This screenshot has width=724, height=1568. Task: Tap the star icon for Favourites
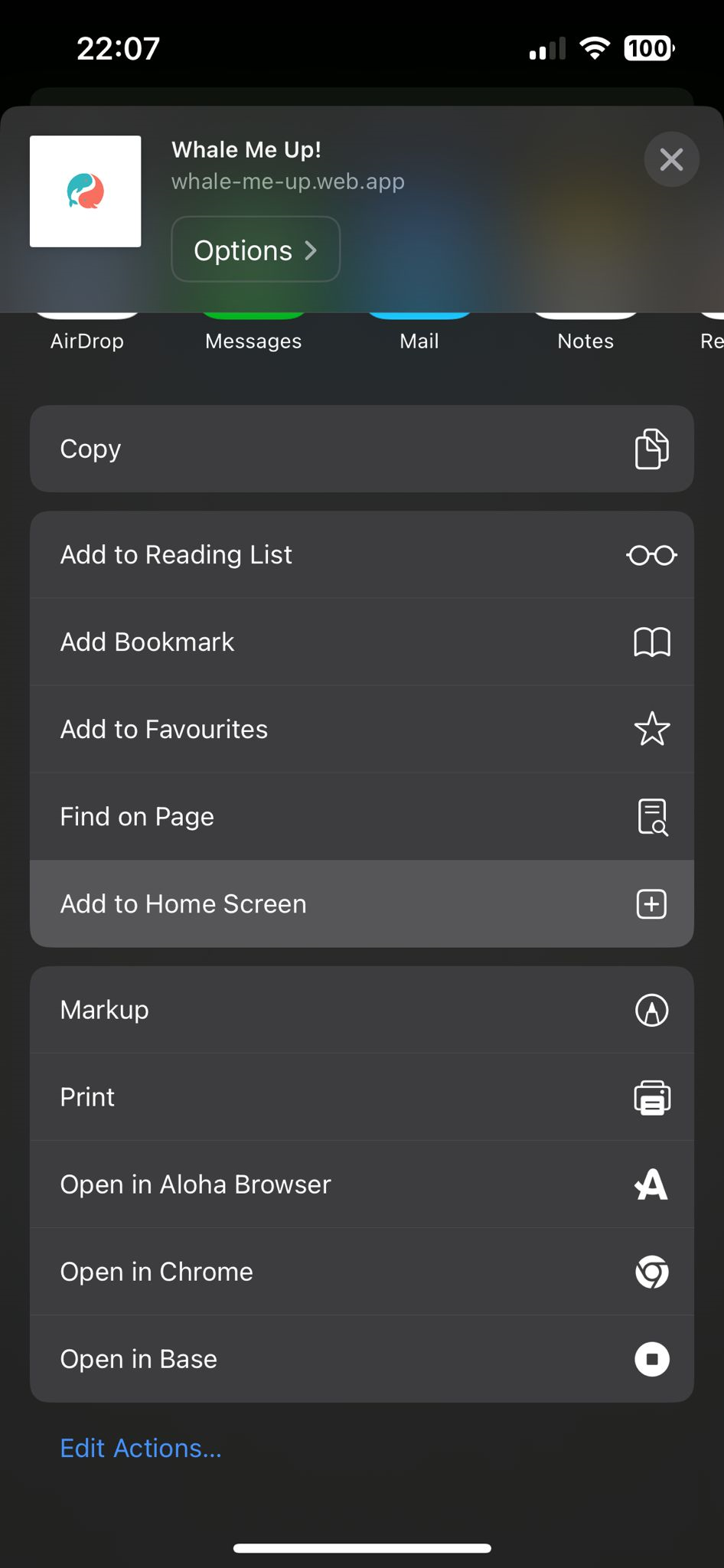651,730
